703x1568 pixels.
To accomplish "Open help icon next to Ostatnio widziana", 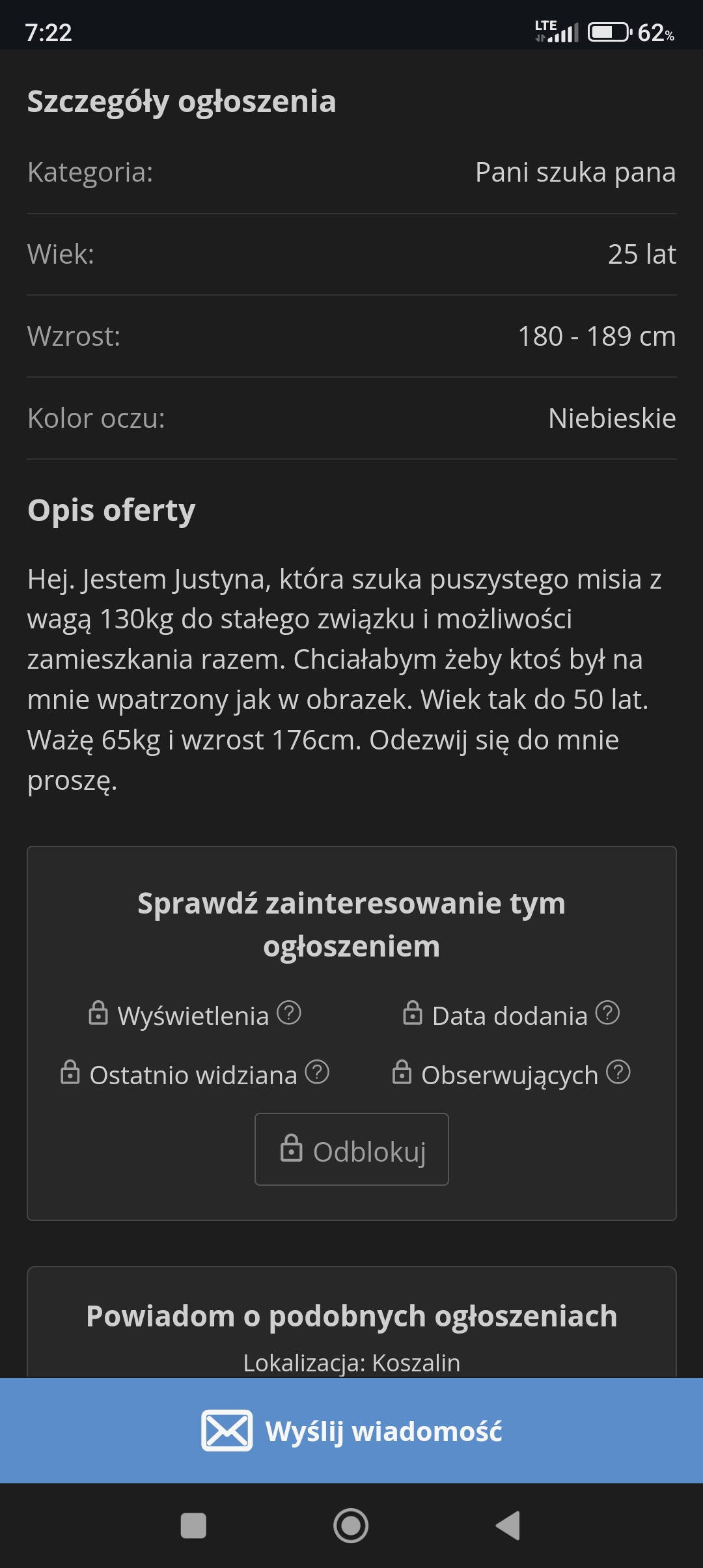I will pos(317,1072).
